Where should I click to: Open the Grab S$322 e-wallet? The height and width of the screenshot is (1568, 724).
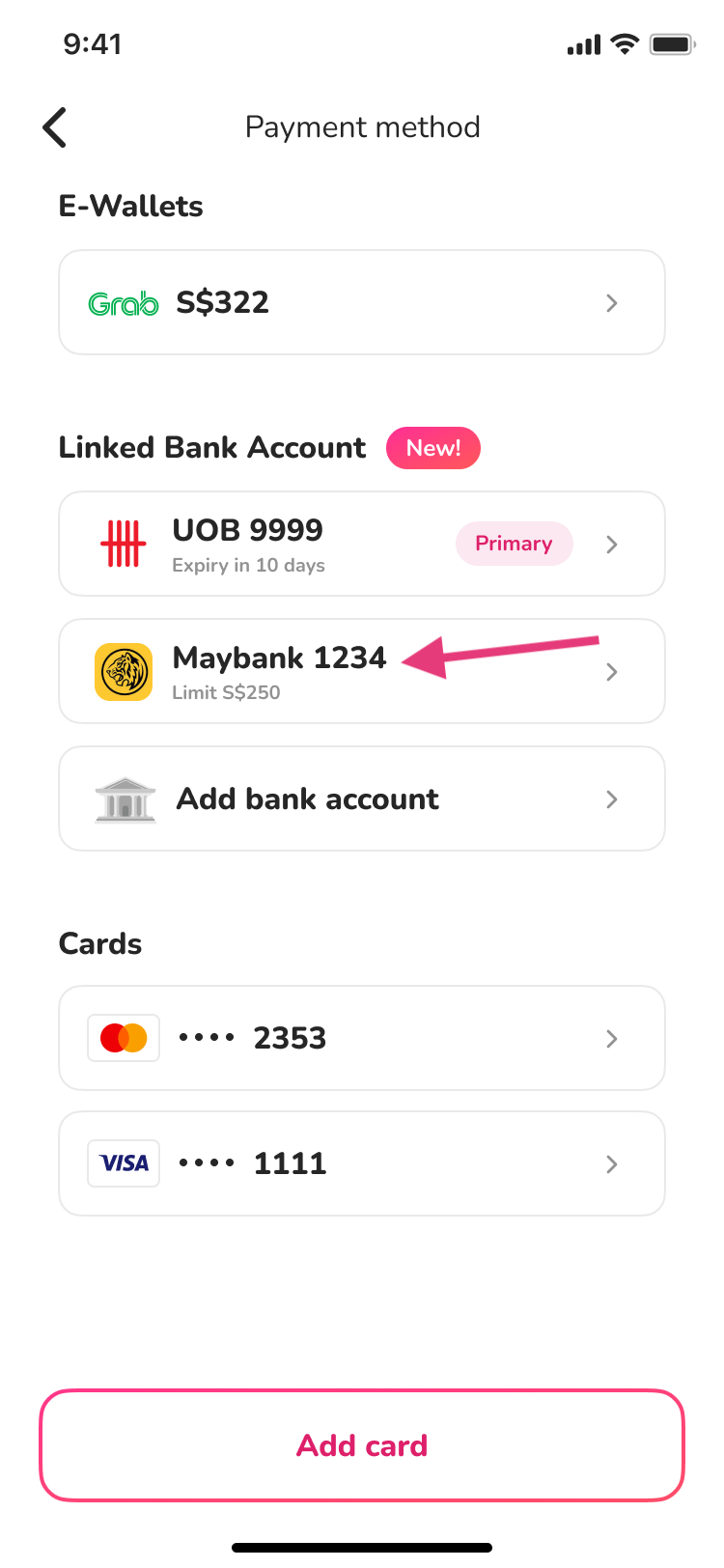[x=362, y=302]
